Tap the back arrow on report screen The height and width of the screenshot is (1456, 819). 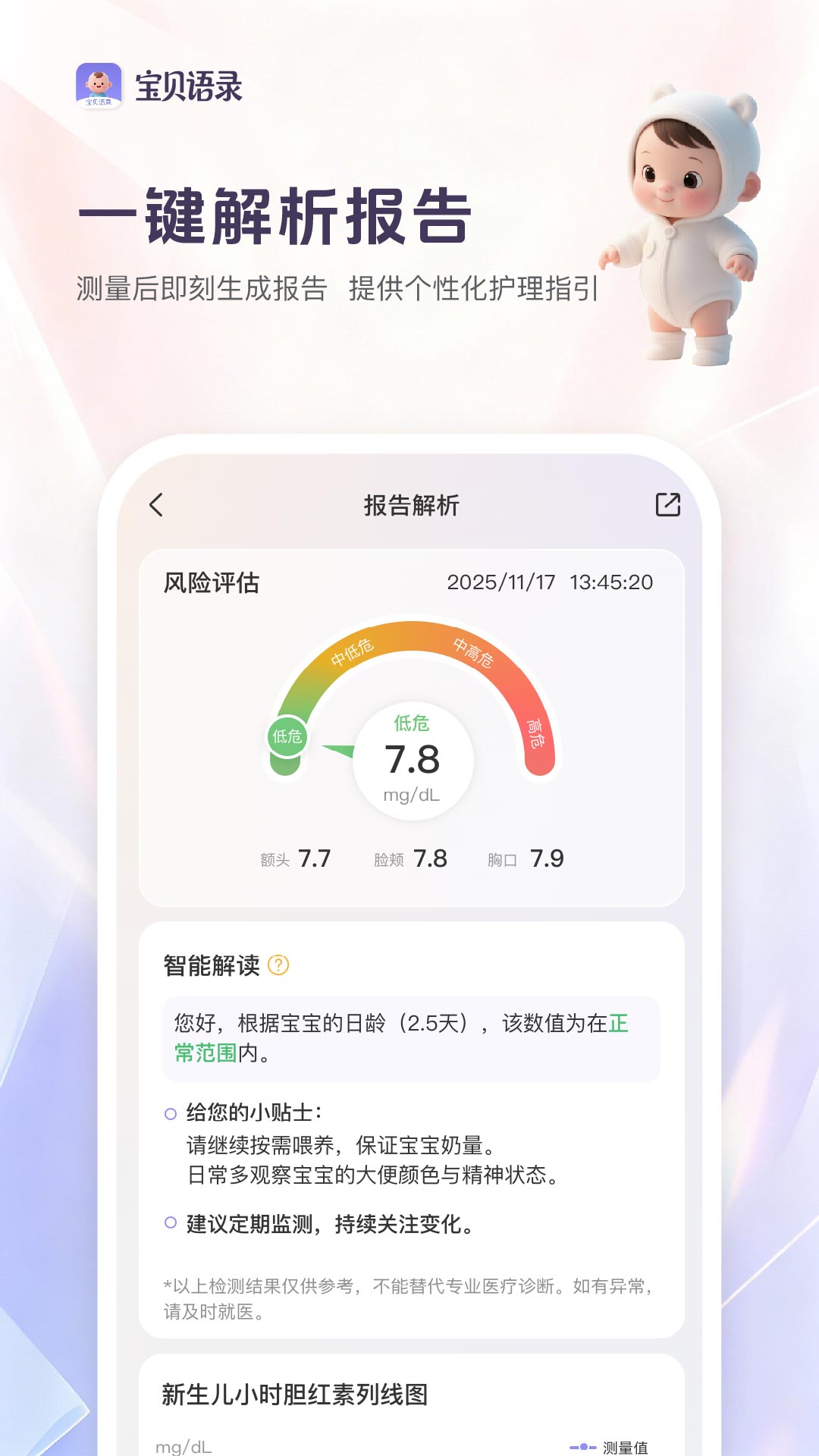click(x=158, y=504)
